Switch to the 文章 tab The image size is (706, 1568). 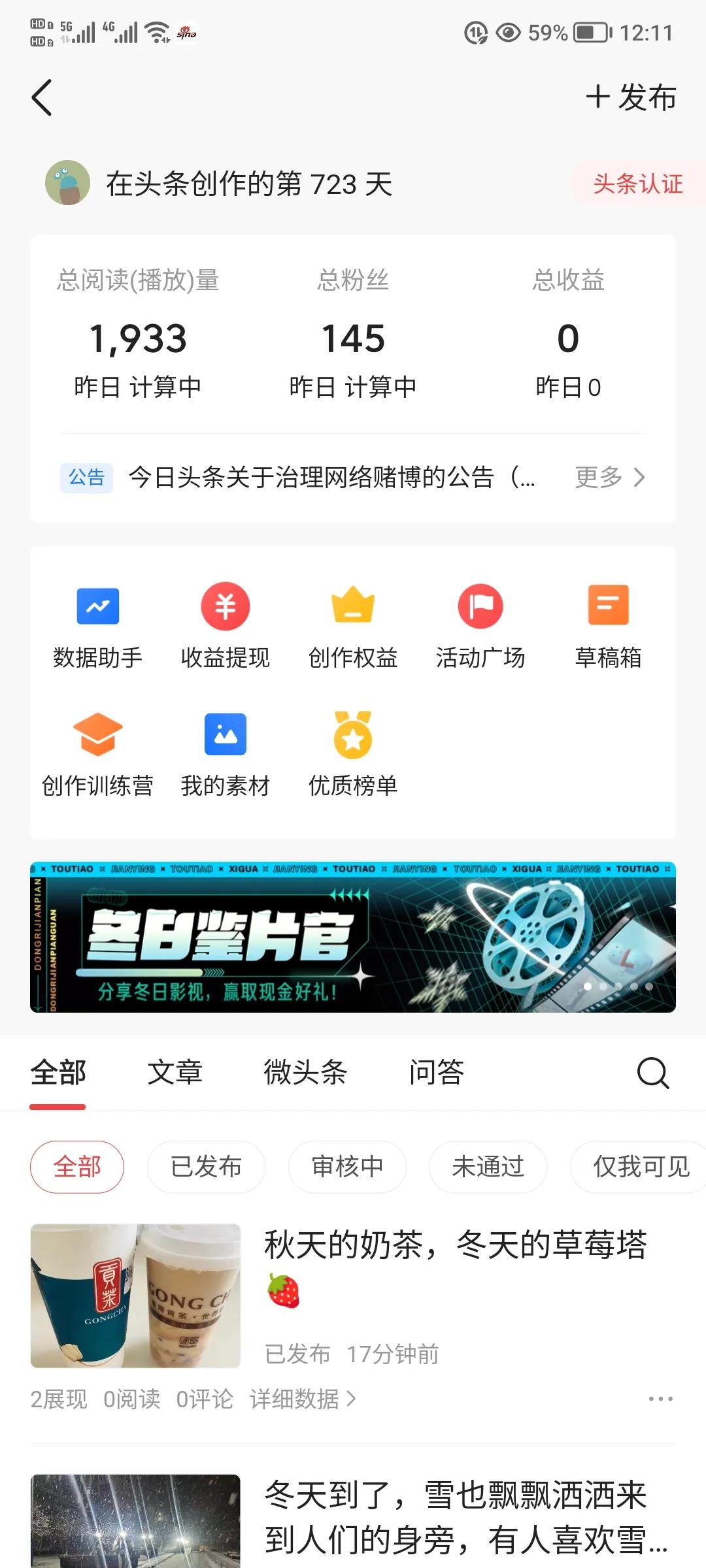click(x=175, y=1073)
